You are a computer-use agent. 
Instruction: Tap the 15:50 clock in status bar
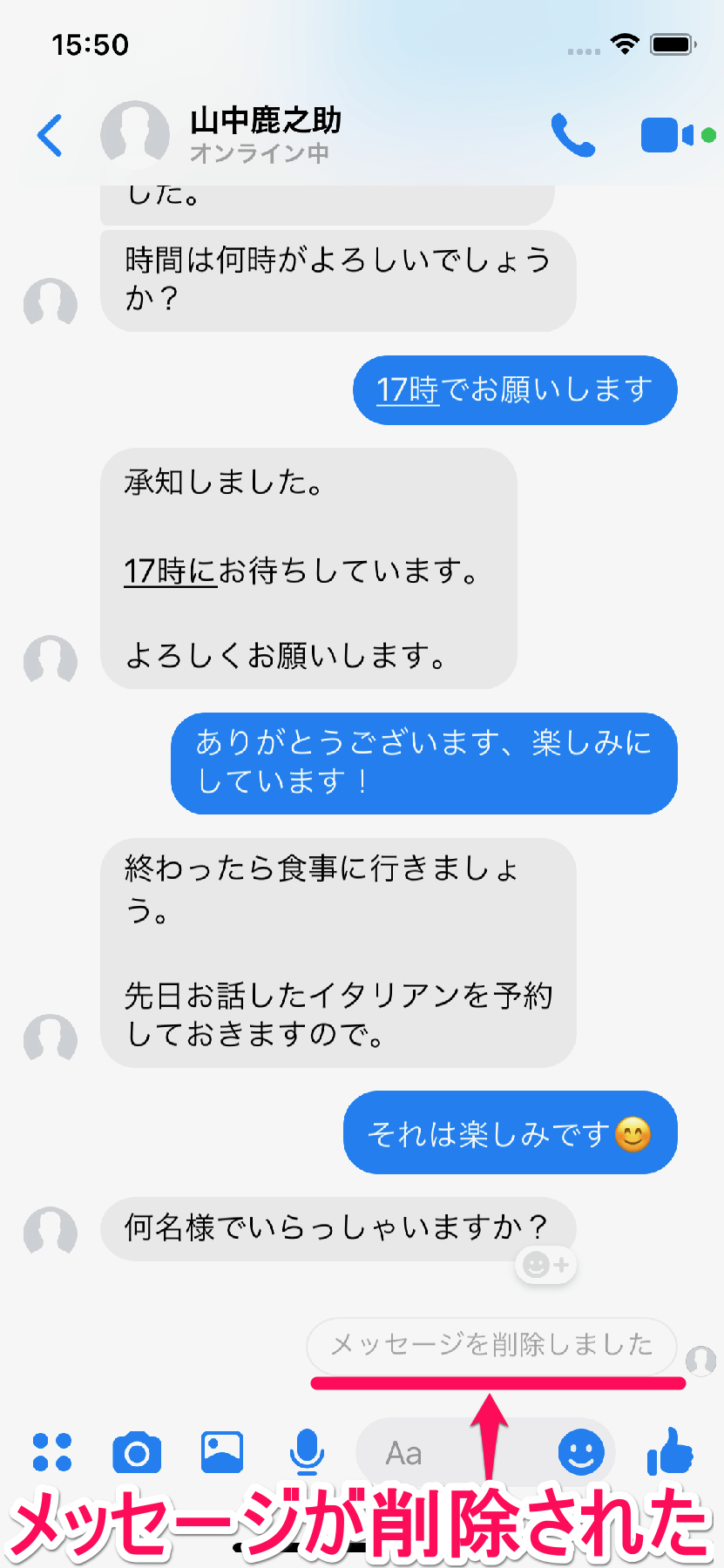(91, 43)
